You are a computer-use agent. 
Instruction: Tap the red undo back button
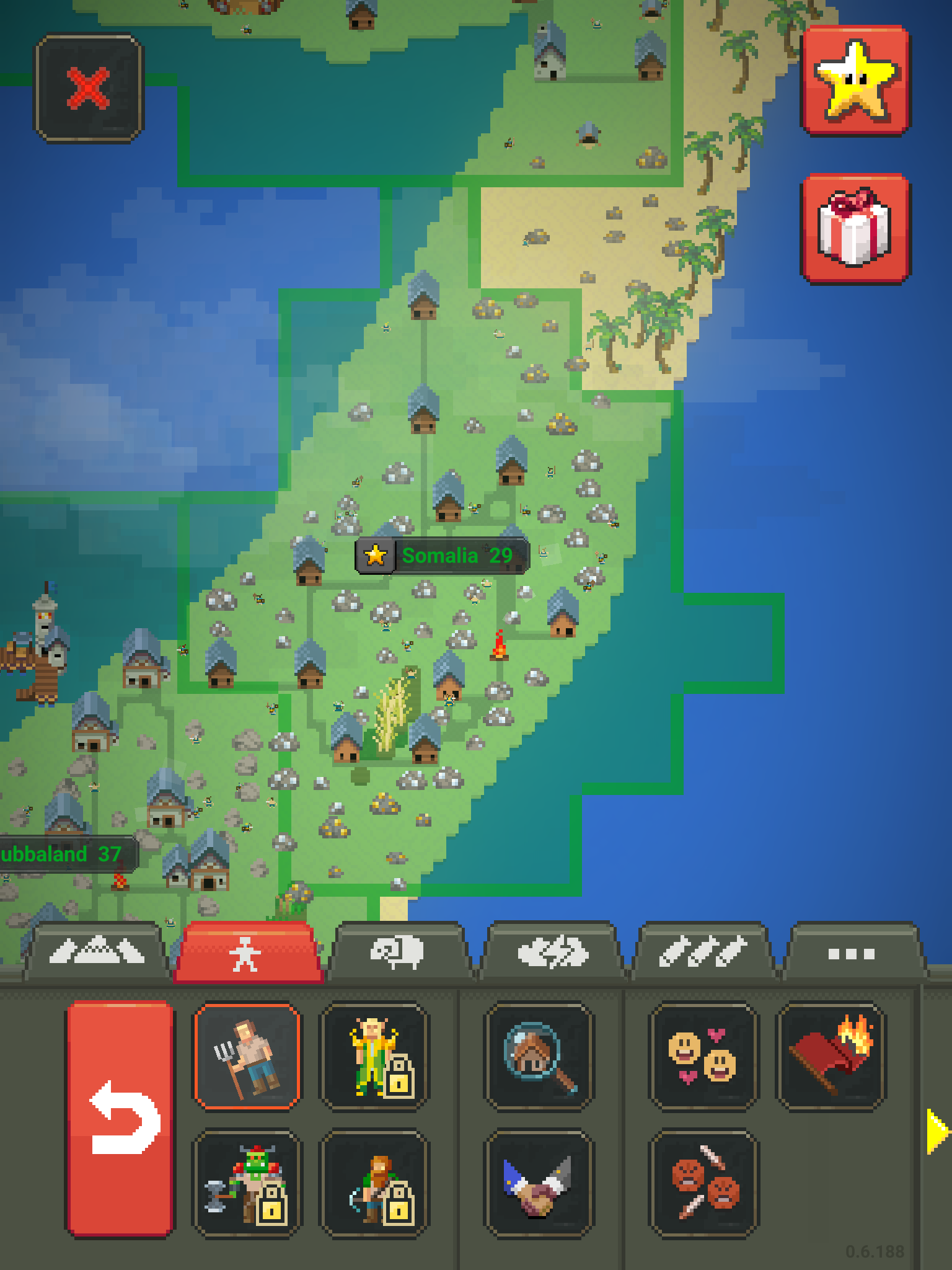pos(121,1118)
